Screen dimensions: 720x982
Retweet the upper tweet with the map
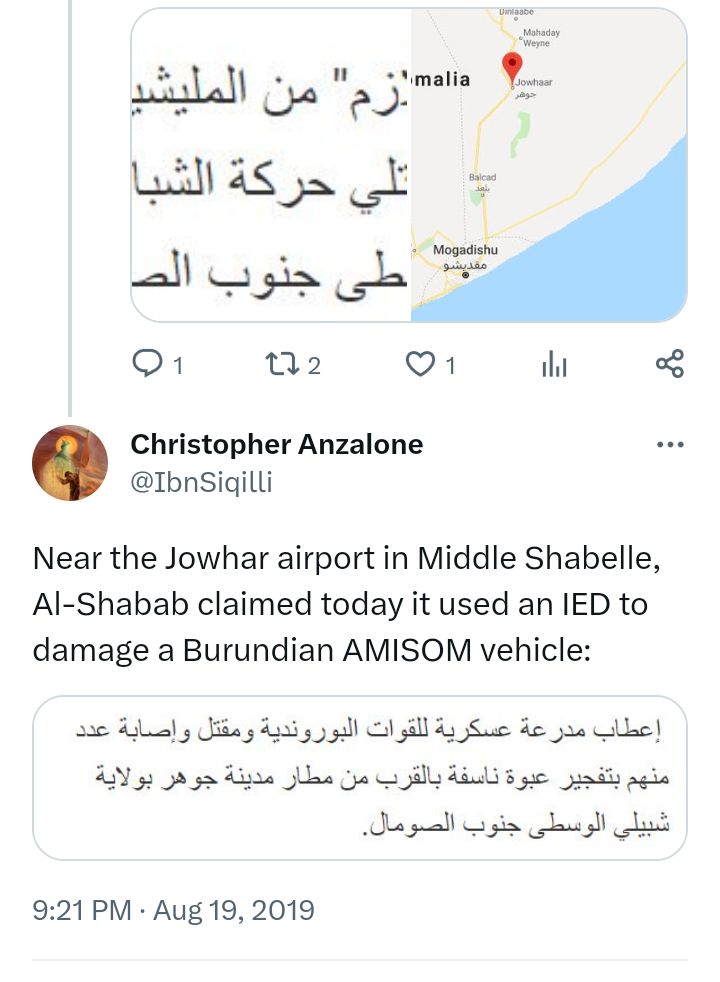[x=280, y=365]
